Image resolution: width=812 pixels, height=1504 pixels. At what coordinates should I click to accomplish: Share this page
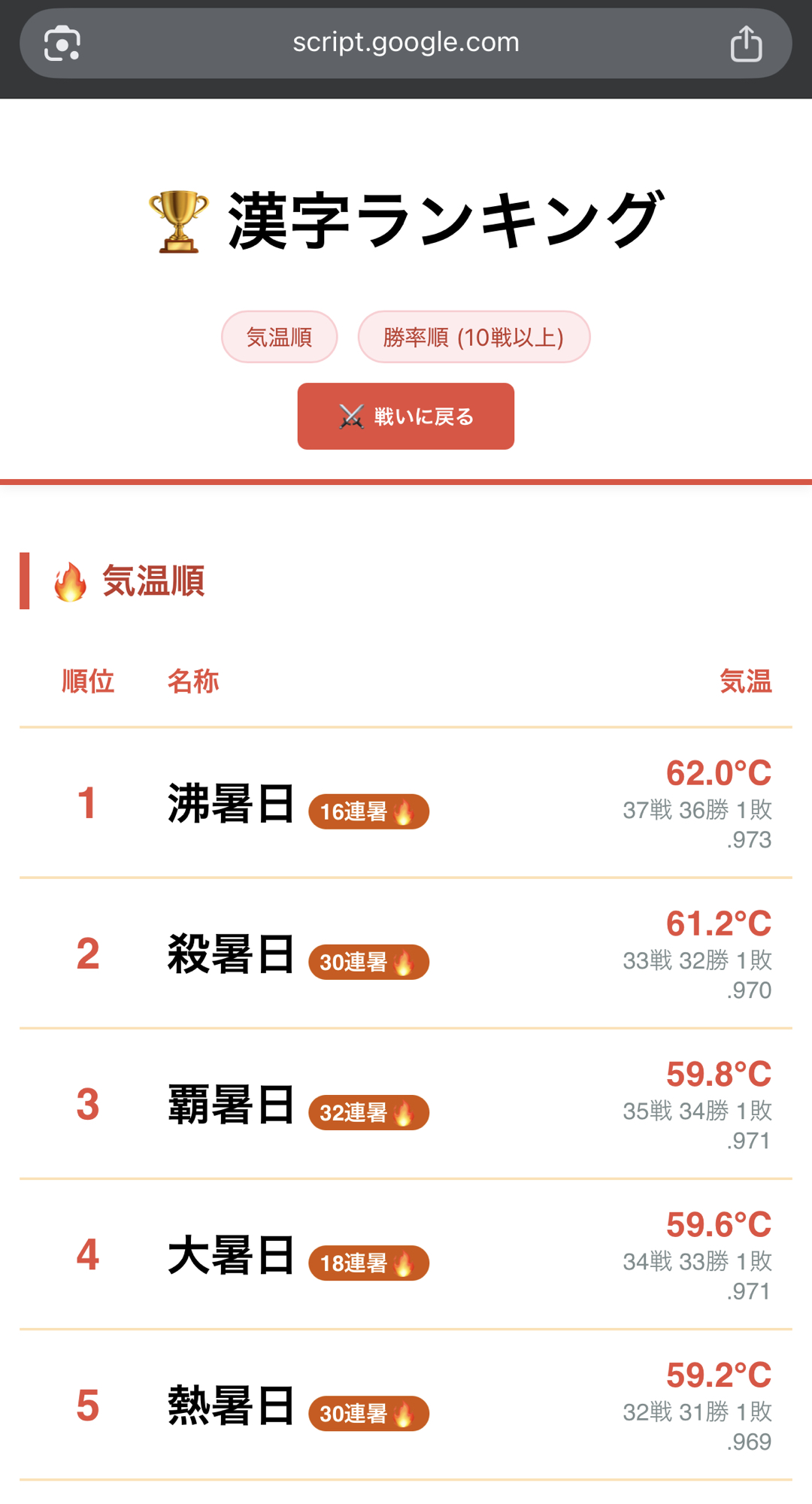(746, 43)
